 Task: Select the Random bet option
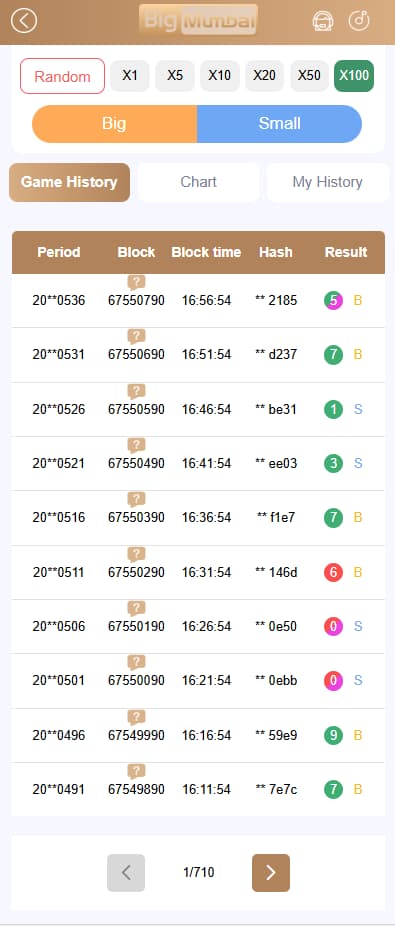tap(63, 76)
